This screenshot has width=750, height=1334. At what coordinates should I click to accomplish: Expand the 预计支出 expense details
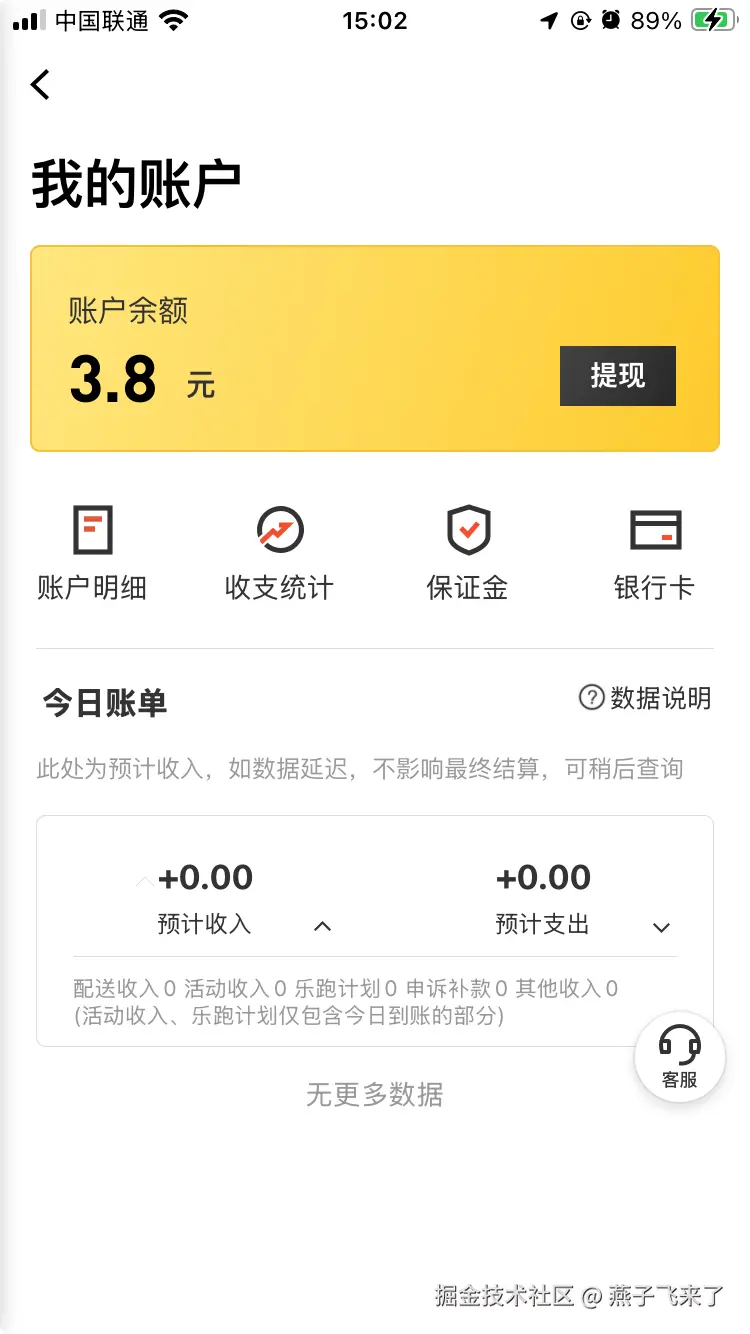(x=660, y=927)
